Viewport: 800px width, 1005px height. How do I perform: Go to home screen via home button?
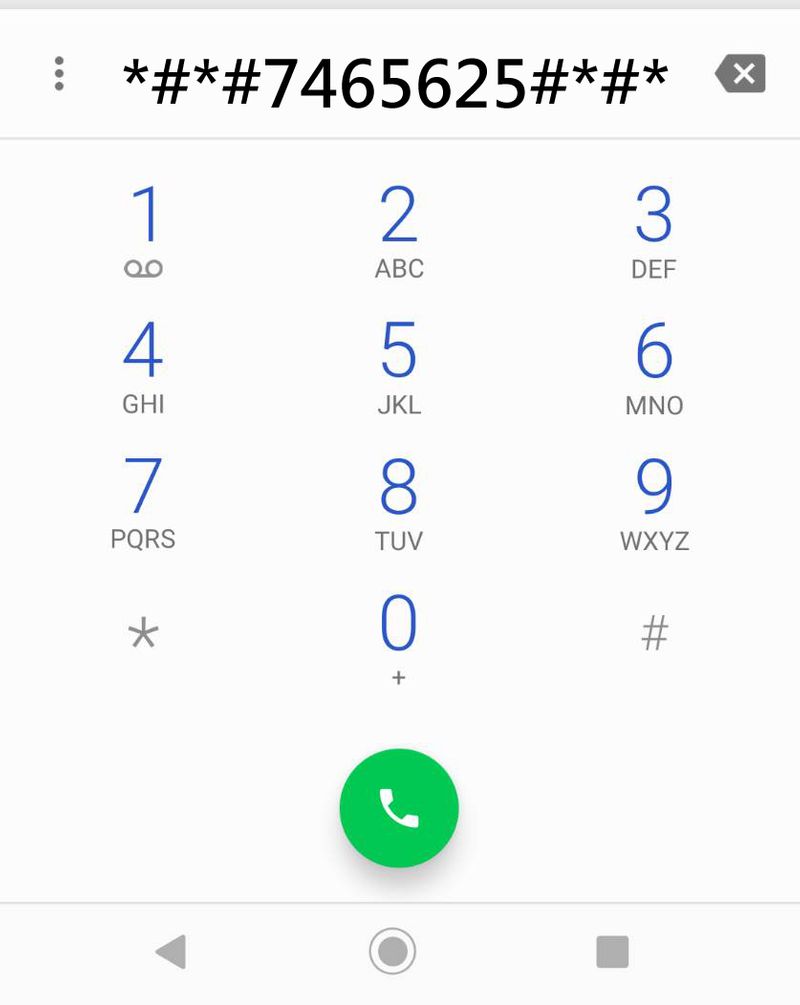tap(392, 951)
